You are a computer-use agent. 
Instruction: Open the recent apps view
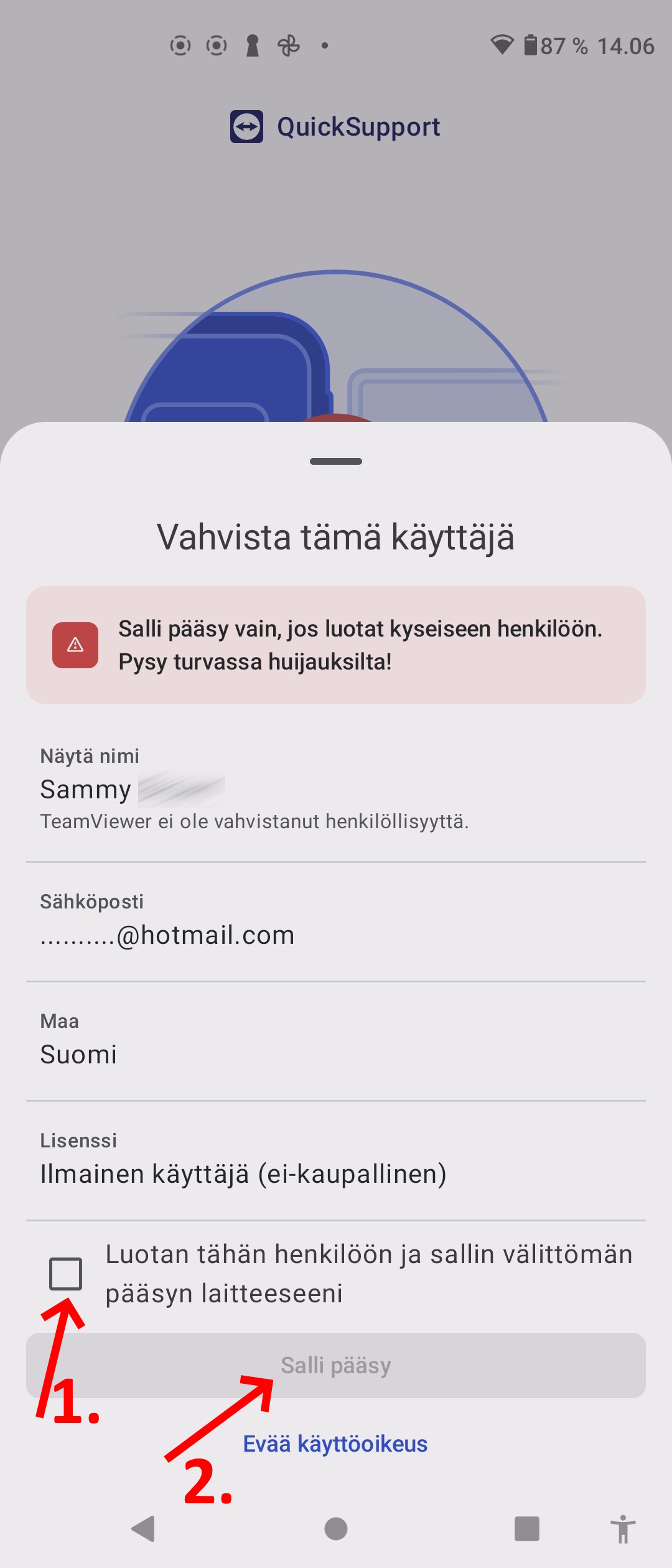pos(526,1529)
